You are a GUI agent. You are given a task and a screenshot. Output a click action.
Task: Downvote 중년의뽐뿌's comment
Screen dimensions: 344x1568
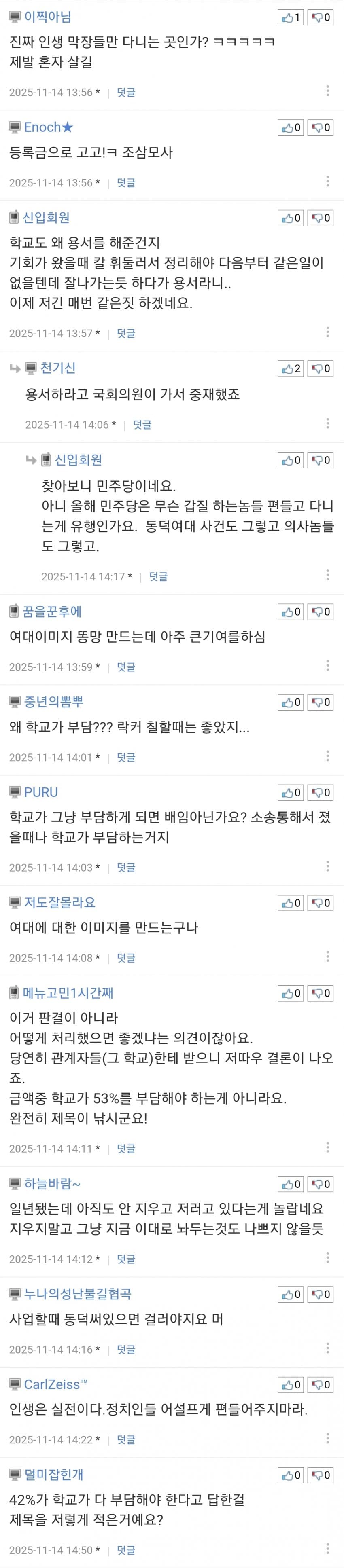pos(320,703)
